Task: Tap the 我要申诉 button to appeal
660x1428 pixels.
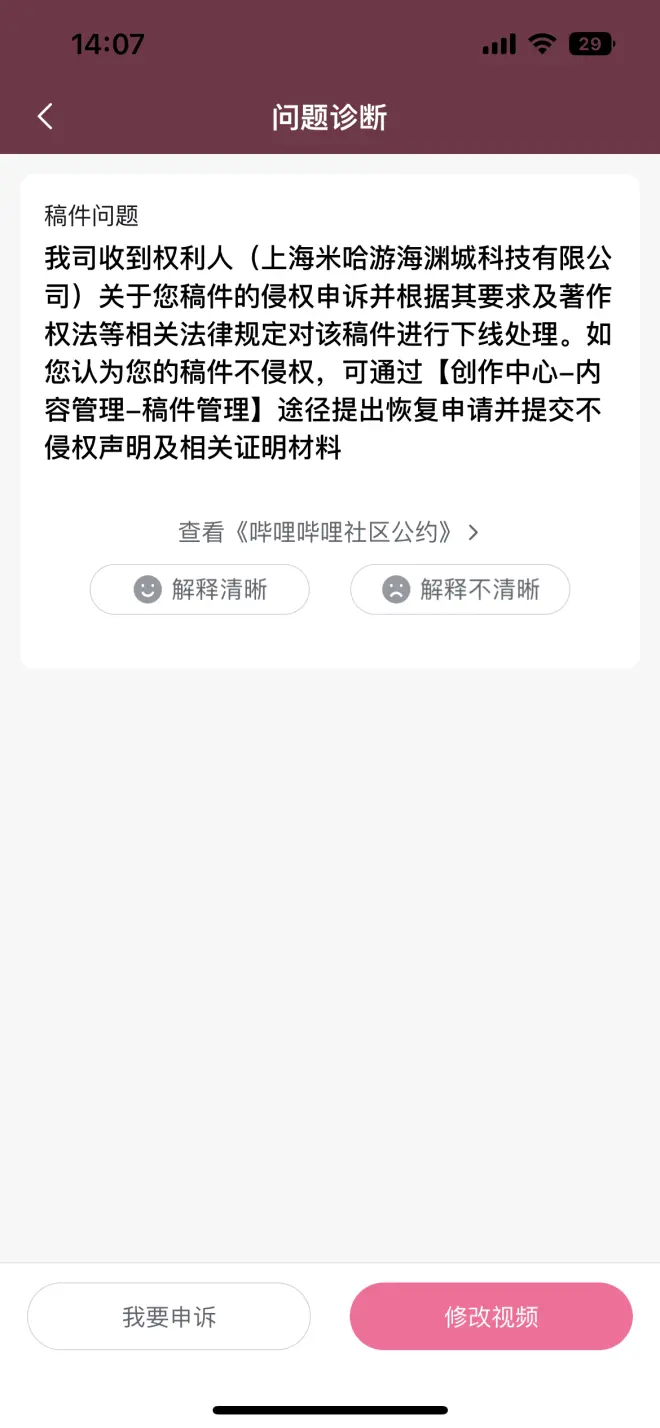Action: tap(169, 1316)
